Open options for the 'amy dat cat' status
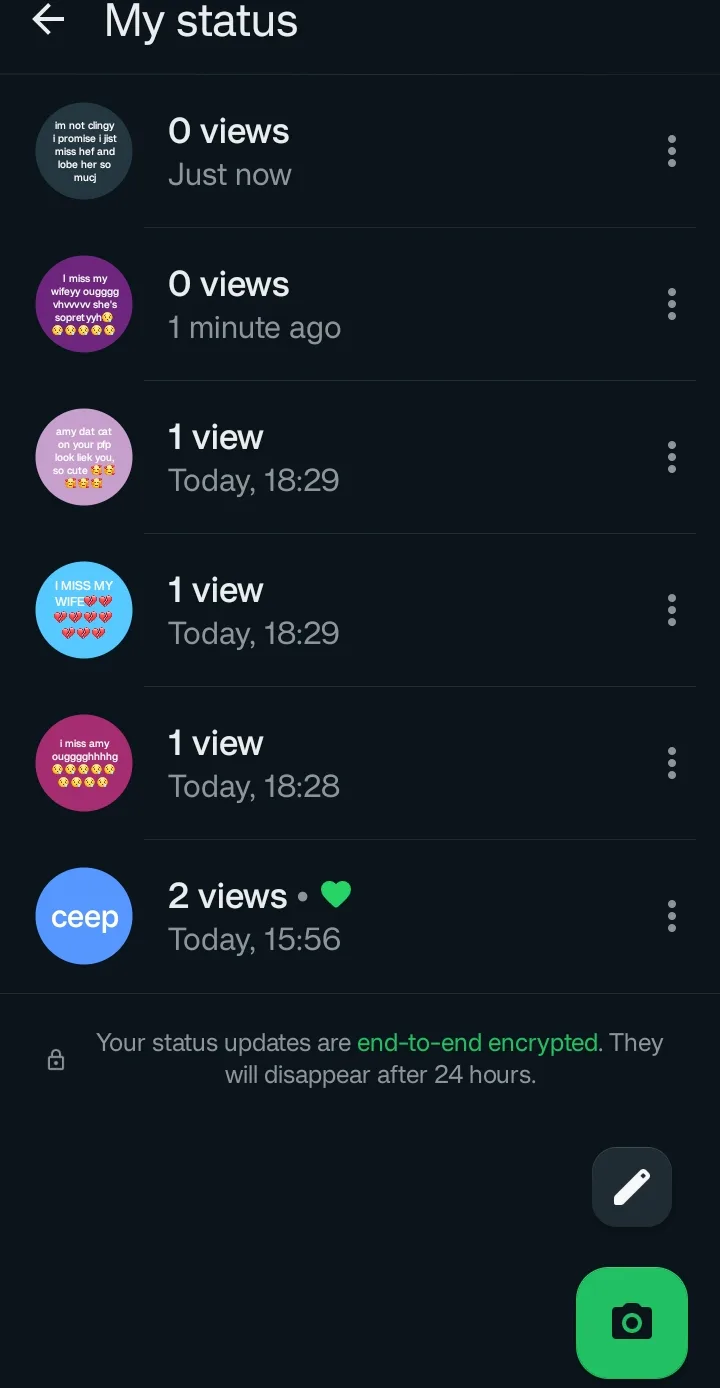Screen dimensions: 720x1388 pos(672,457)
